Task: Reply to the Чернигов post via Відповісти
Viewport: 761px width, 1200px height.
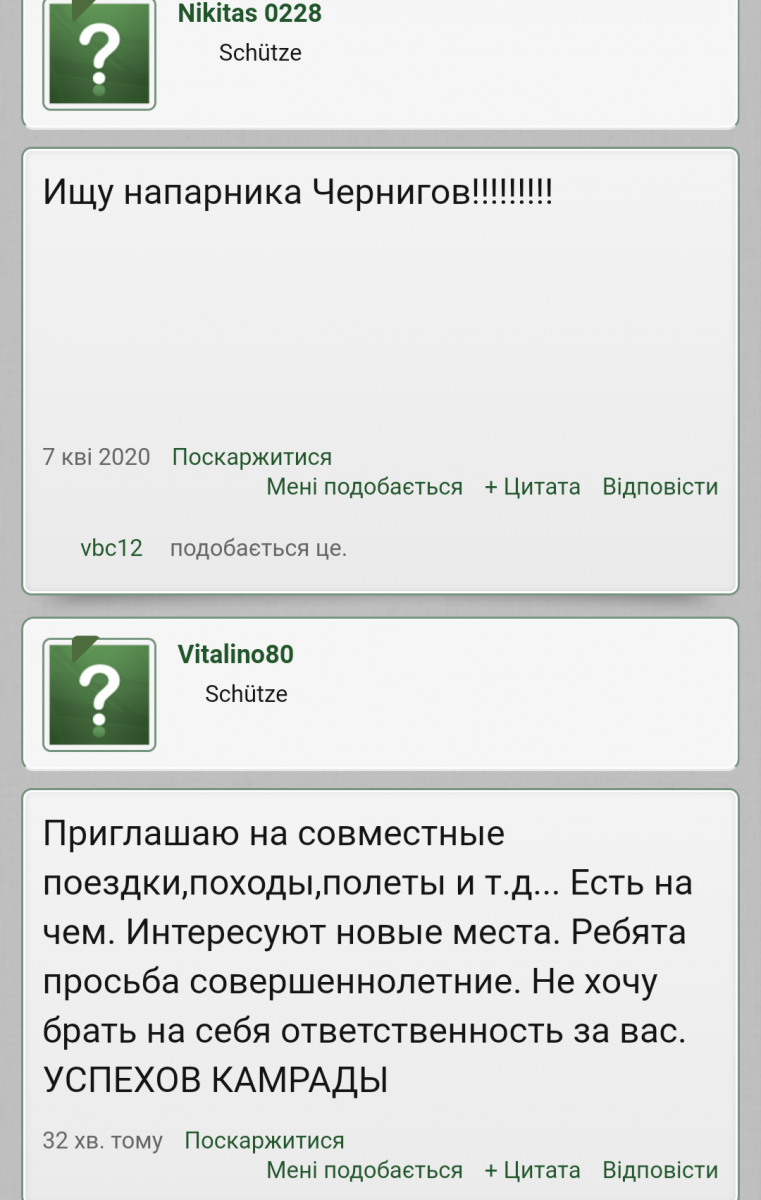Action: tap(660, 487)
